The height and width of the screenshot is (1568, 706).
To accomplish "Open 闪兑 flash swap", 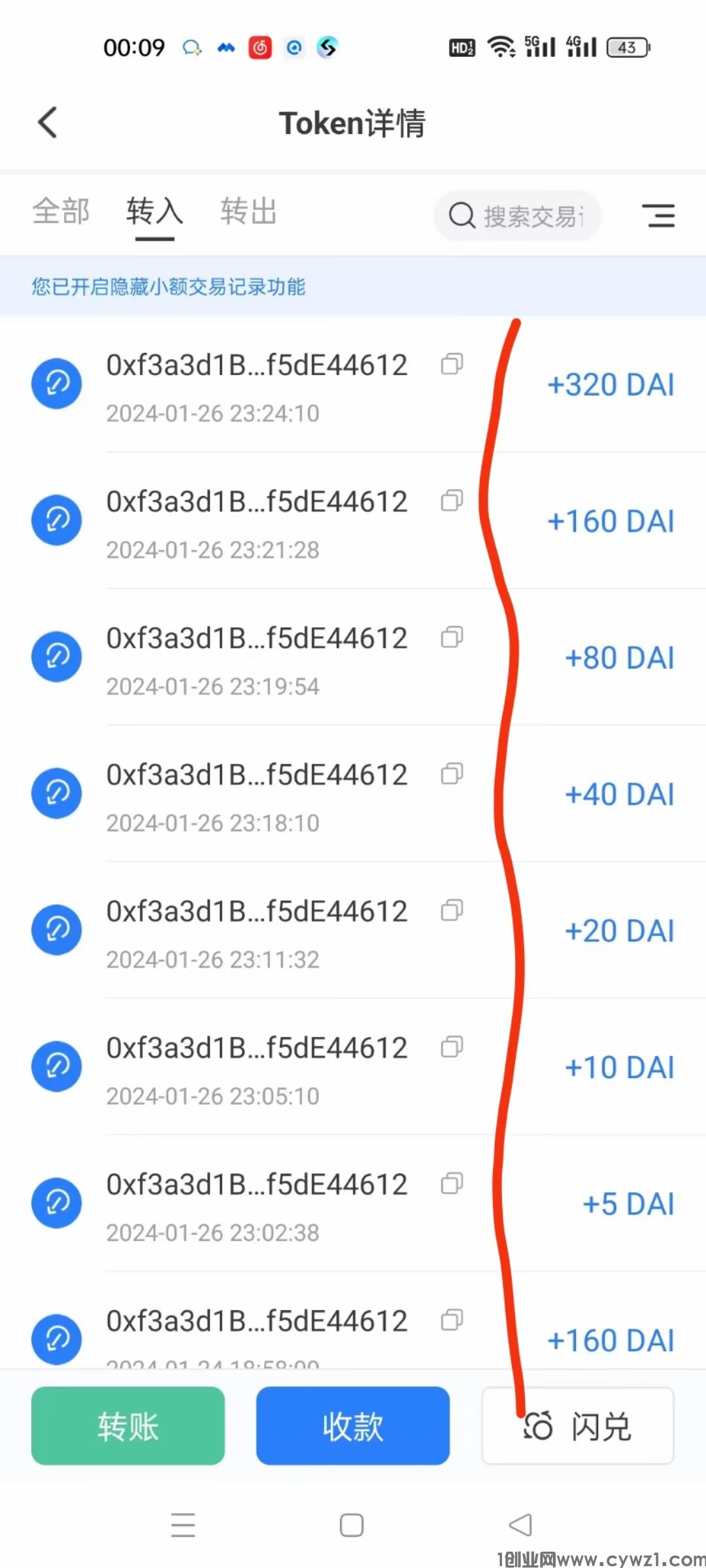I will pyautogui.click(x=578, y=1426).
